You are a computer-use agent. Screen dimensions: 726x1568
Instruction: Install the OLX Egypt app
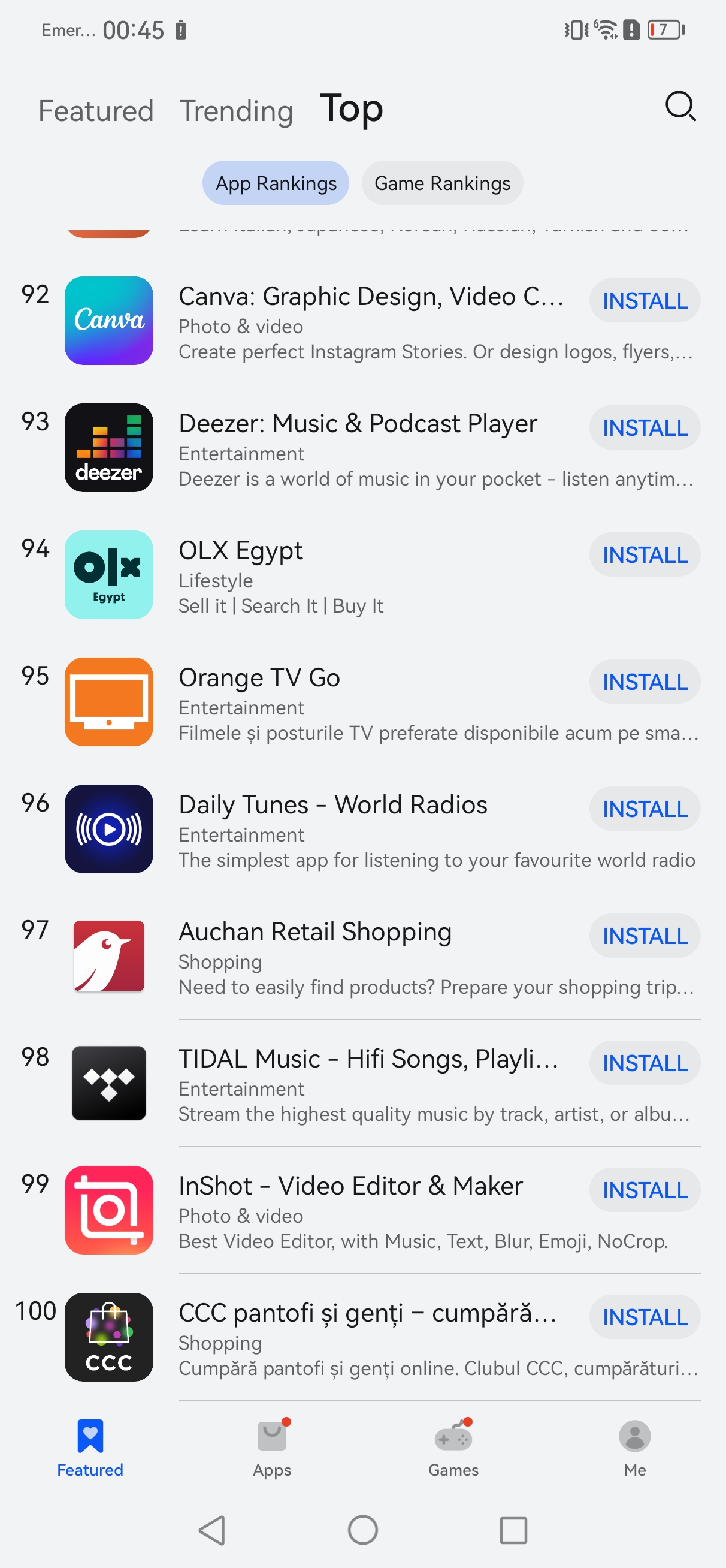[x=645, y=555]
